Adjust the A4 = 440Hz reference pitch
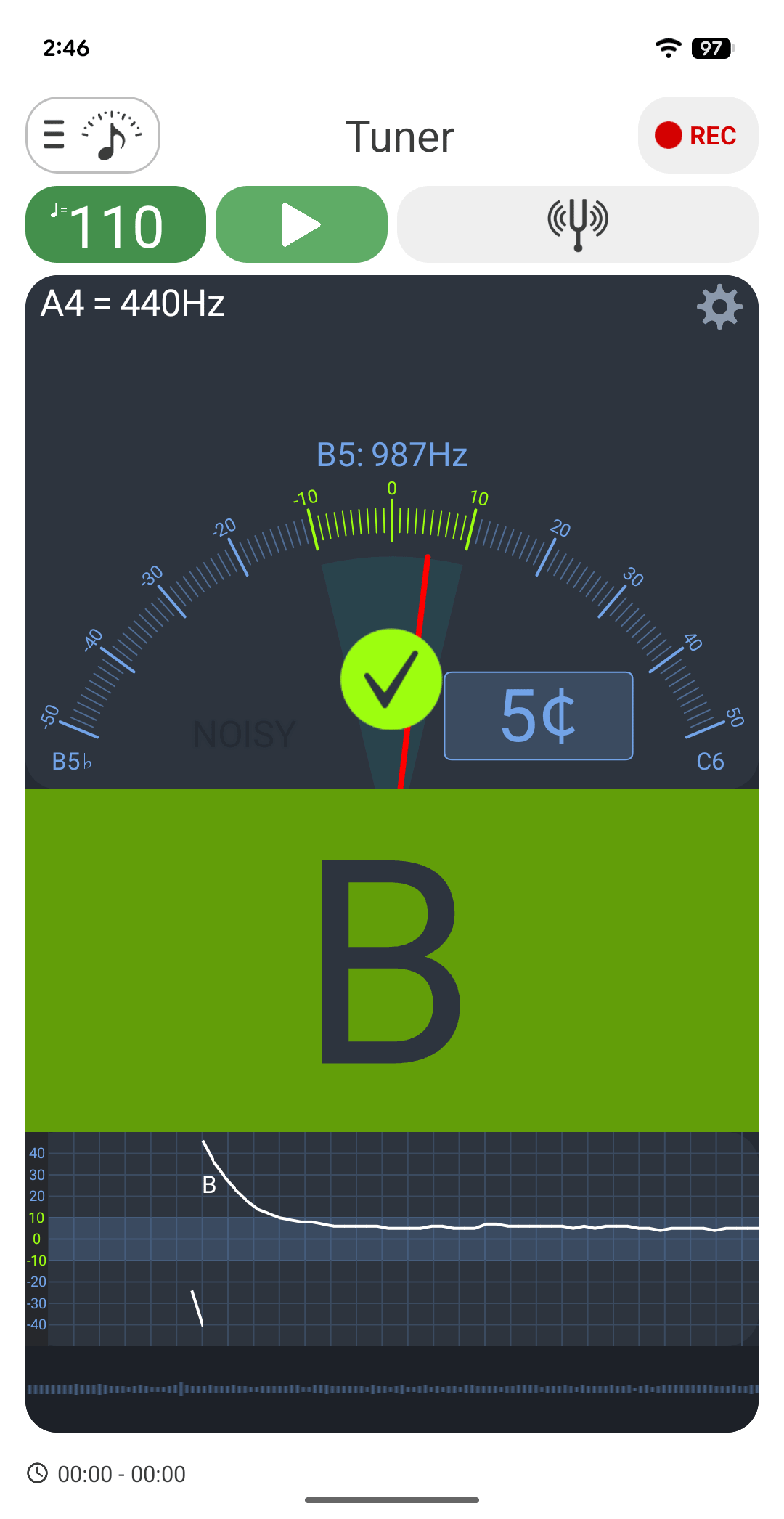784x1519 pixels. pyautogui.click(x=133, y=304)
